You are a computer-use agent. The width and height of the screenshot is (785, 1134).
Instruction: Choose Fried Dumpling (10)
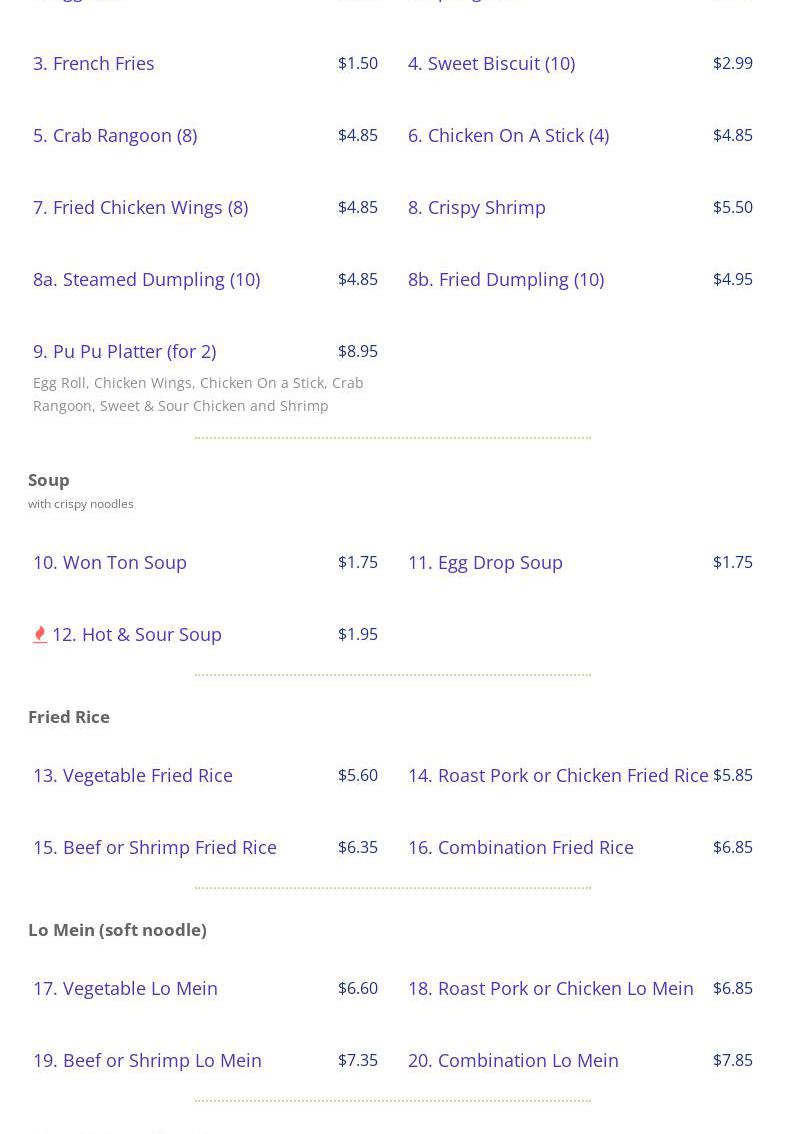point(506,279)
